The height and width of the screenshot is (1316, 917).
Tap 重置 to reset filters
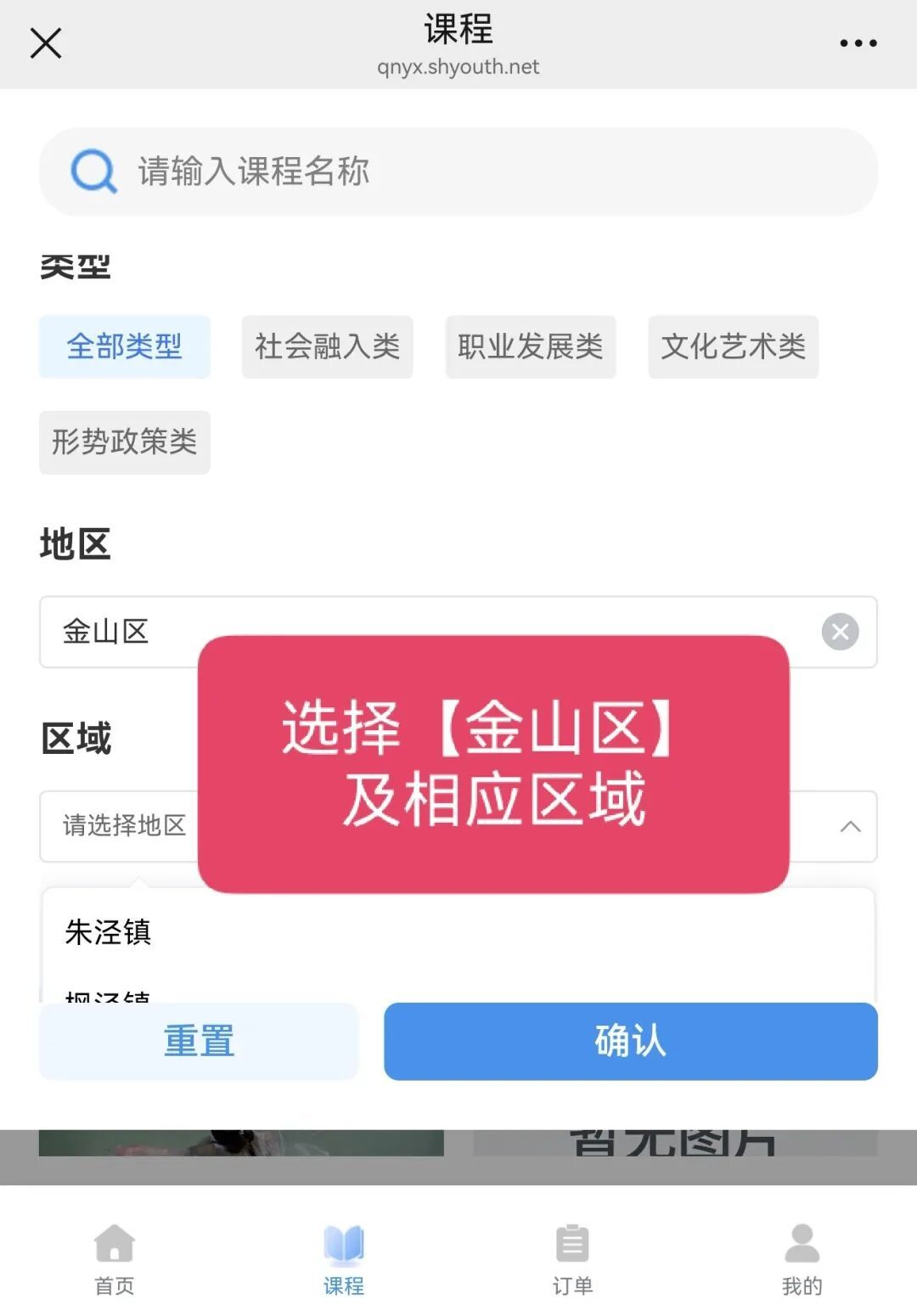click(199, 1041)
